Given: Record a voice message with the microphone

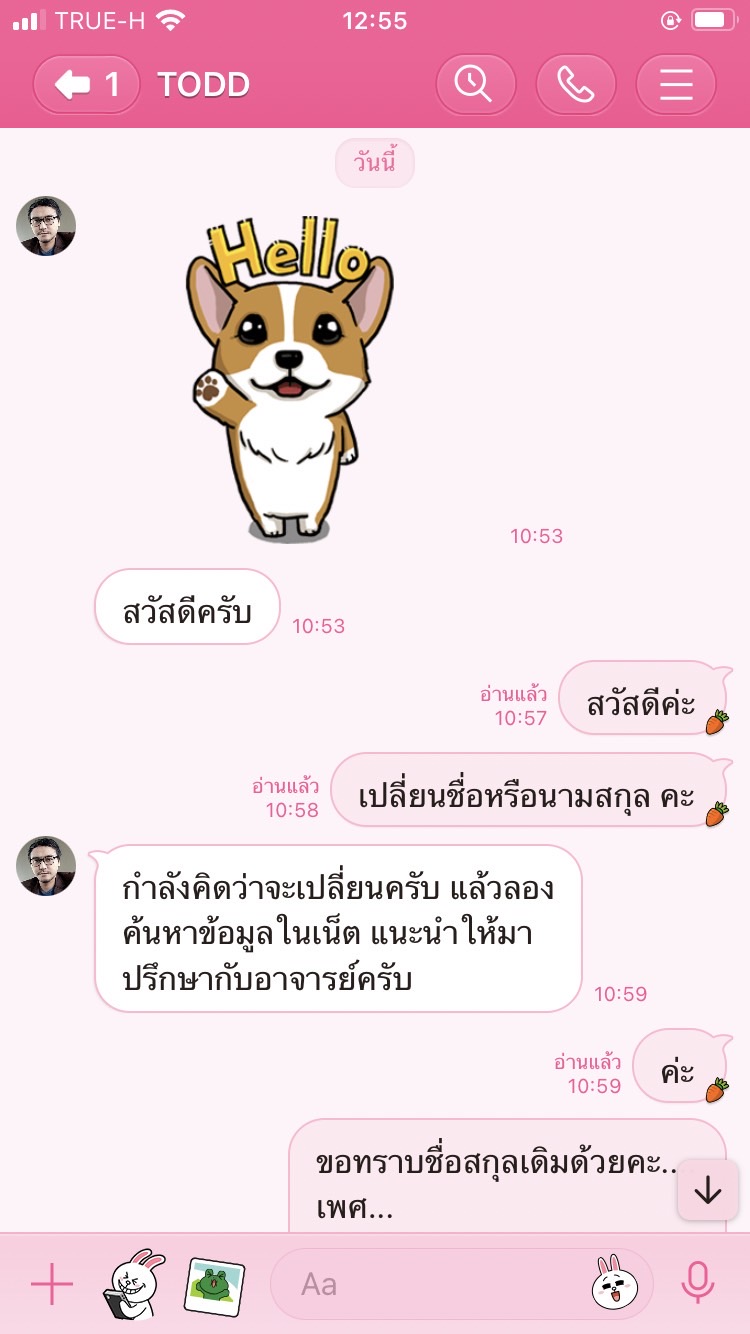Looking at the screenshot, I should [x=697, y=1284].
